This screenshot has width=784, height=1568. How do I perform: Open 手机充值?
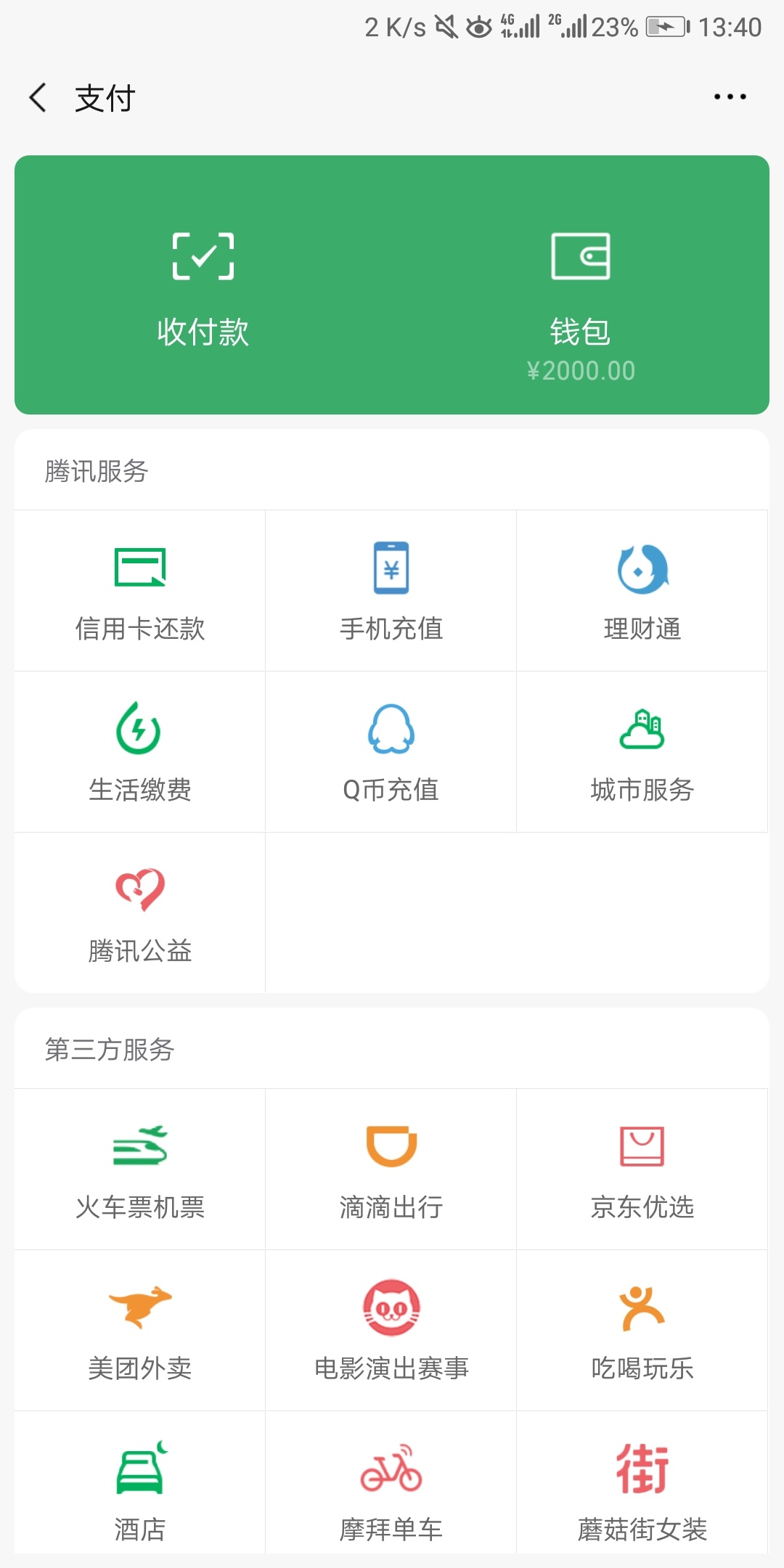391,591
